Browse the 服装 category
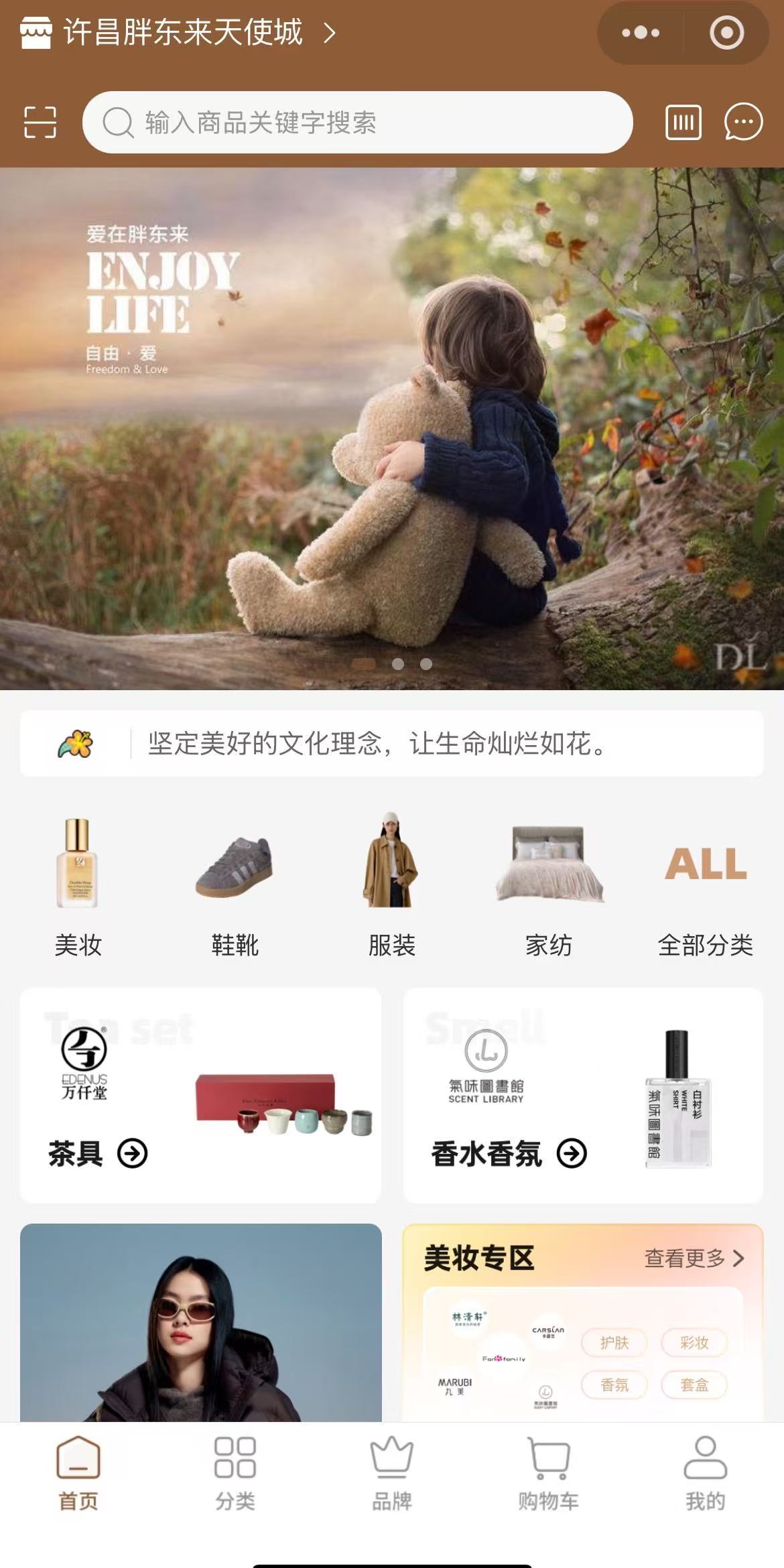The height and width of the screenshot is (1568, 784). (x=391, y=885)
